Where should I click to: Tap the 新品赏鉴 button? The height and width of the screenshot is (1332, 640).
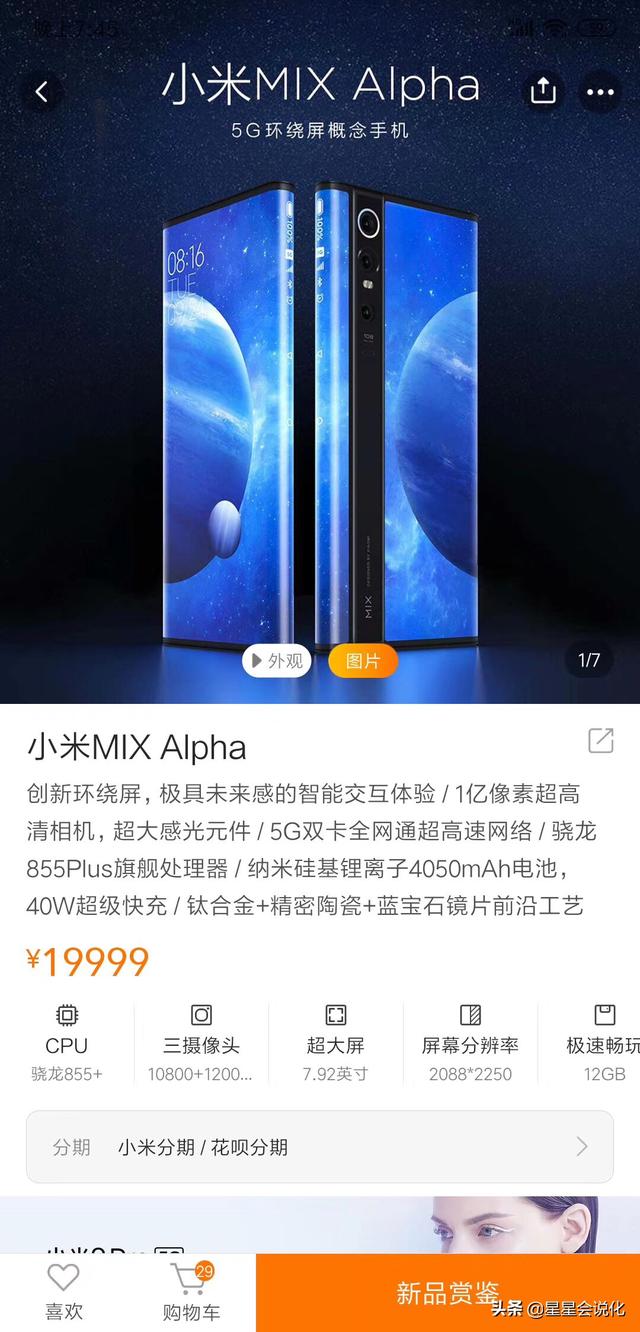pos(447,1292)
